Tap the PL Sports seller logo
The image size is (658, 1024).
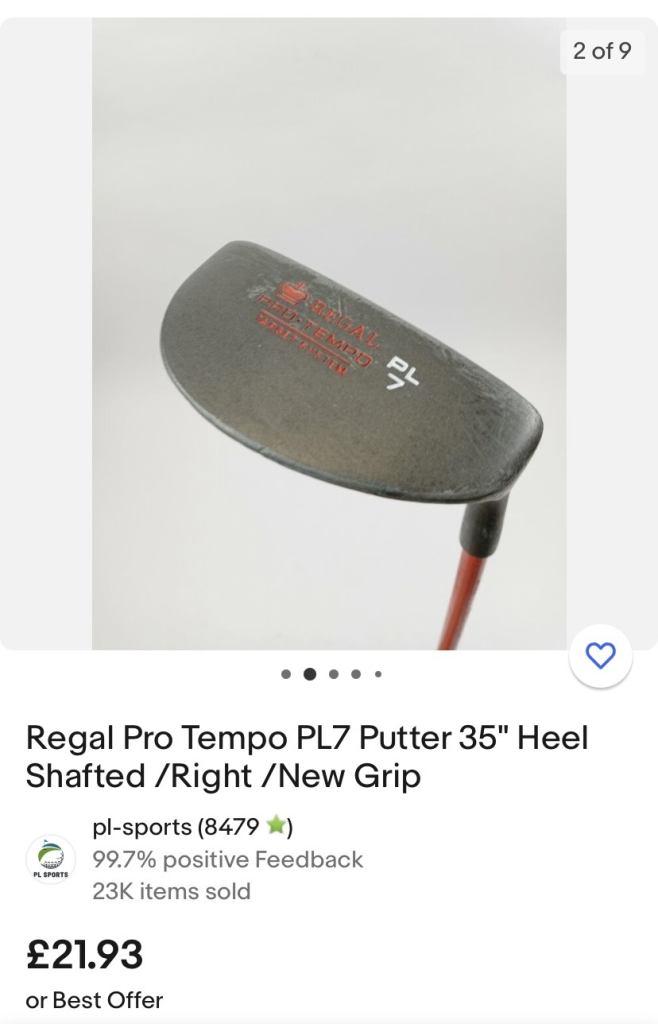[50, 859]
